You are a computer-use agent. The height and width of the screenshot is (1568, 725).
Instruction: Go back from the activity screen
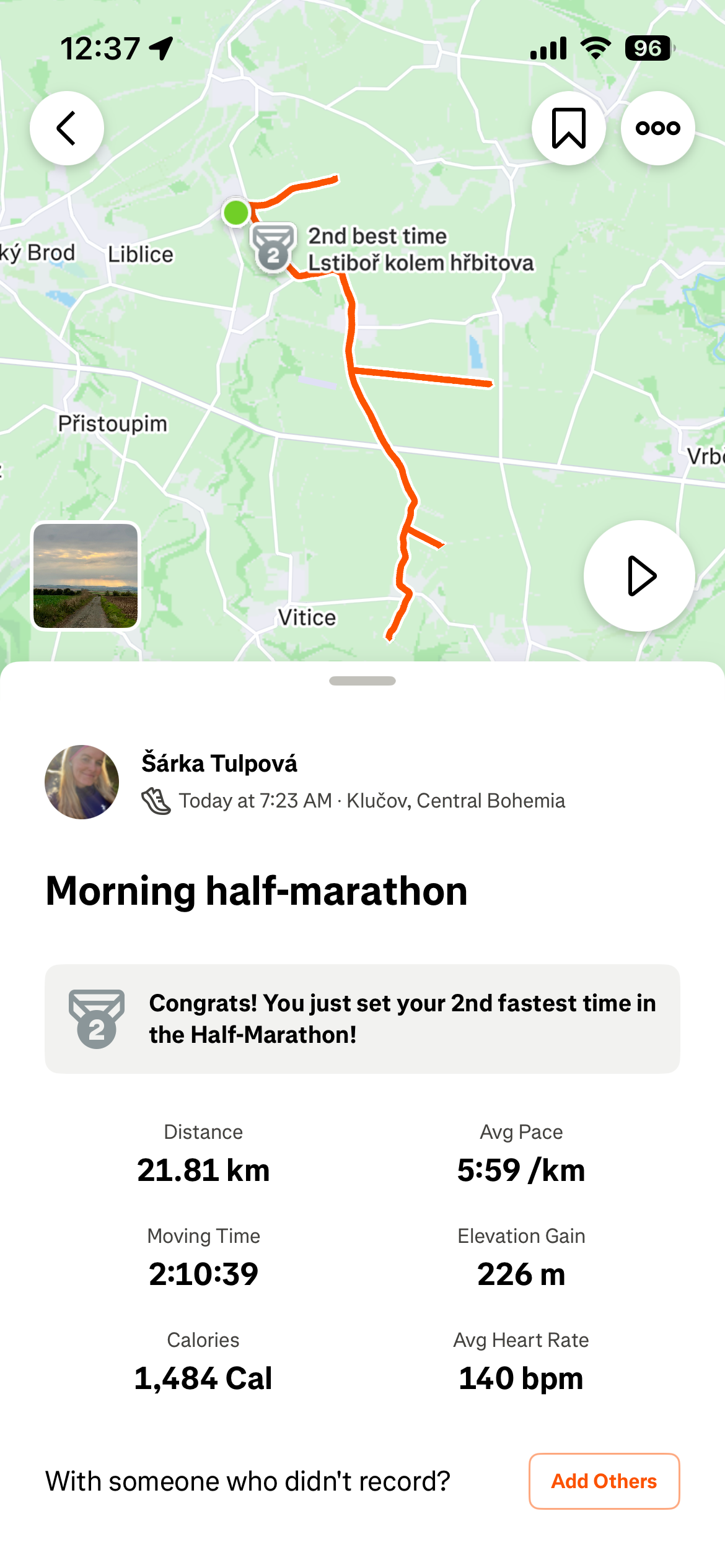[66, 128]
